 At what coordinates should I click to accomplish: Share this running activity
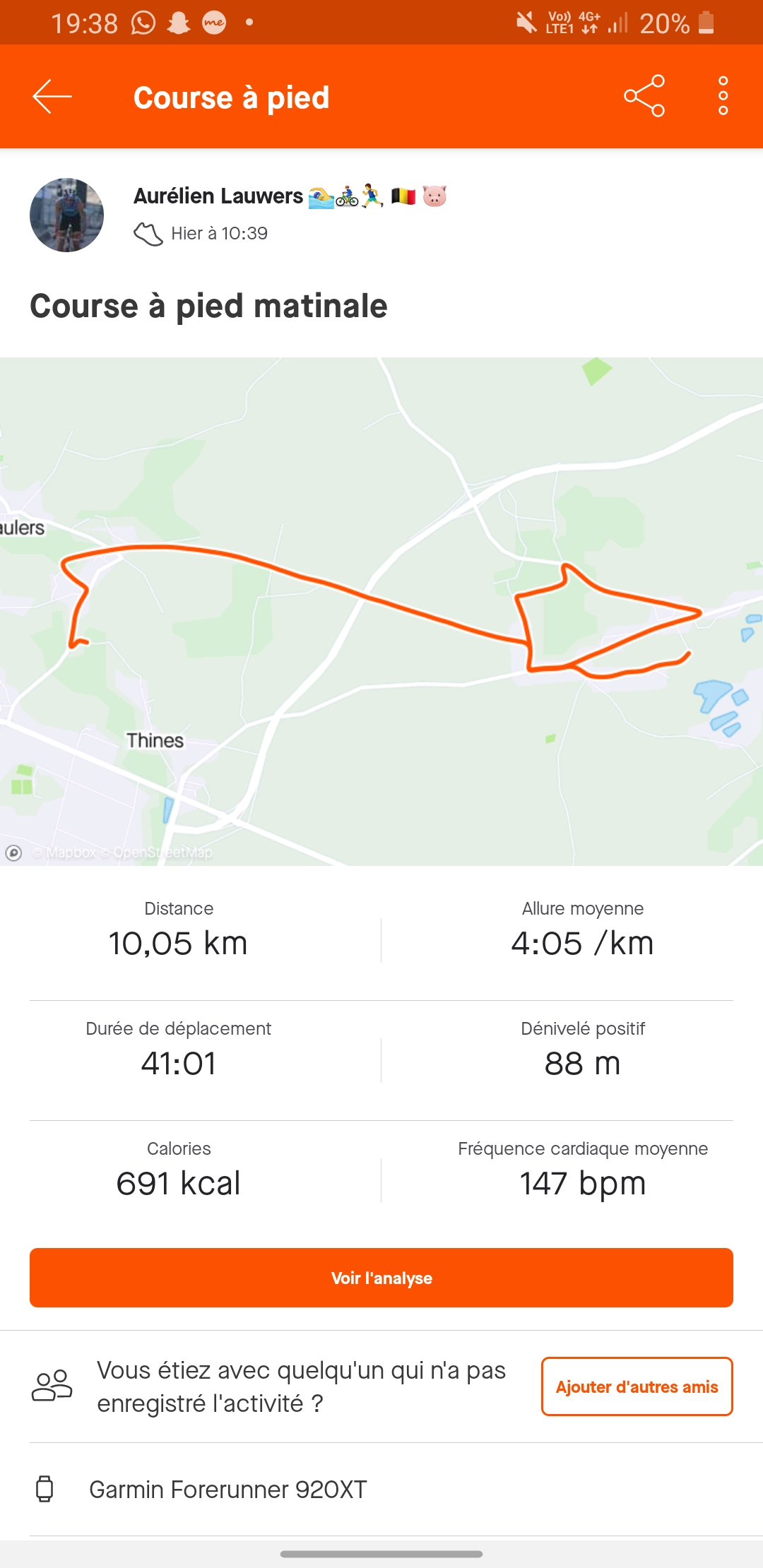click(x=644, y=96)
